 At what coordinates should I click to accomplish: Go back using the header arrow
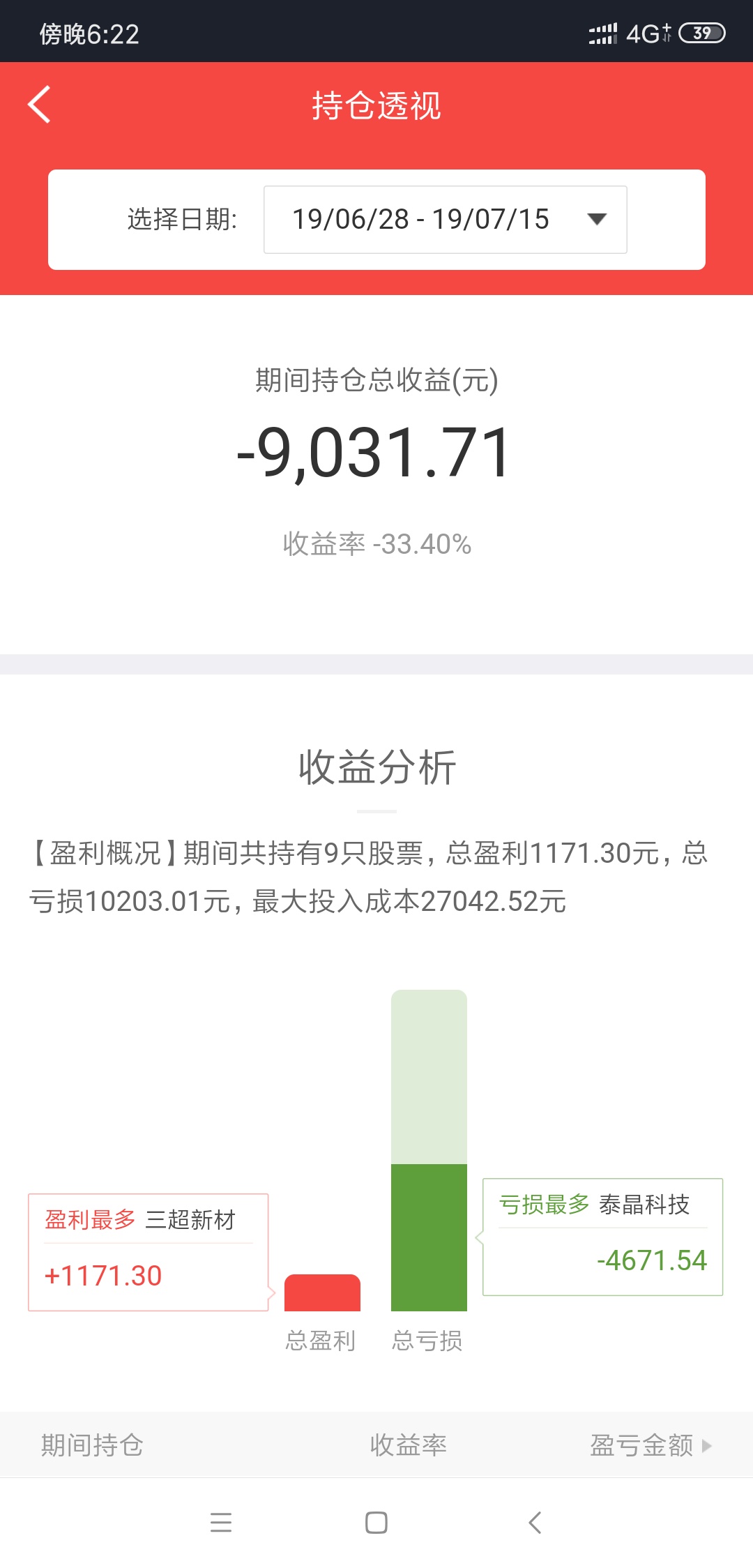[x=39, y=105]
